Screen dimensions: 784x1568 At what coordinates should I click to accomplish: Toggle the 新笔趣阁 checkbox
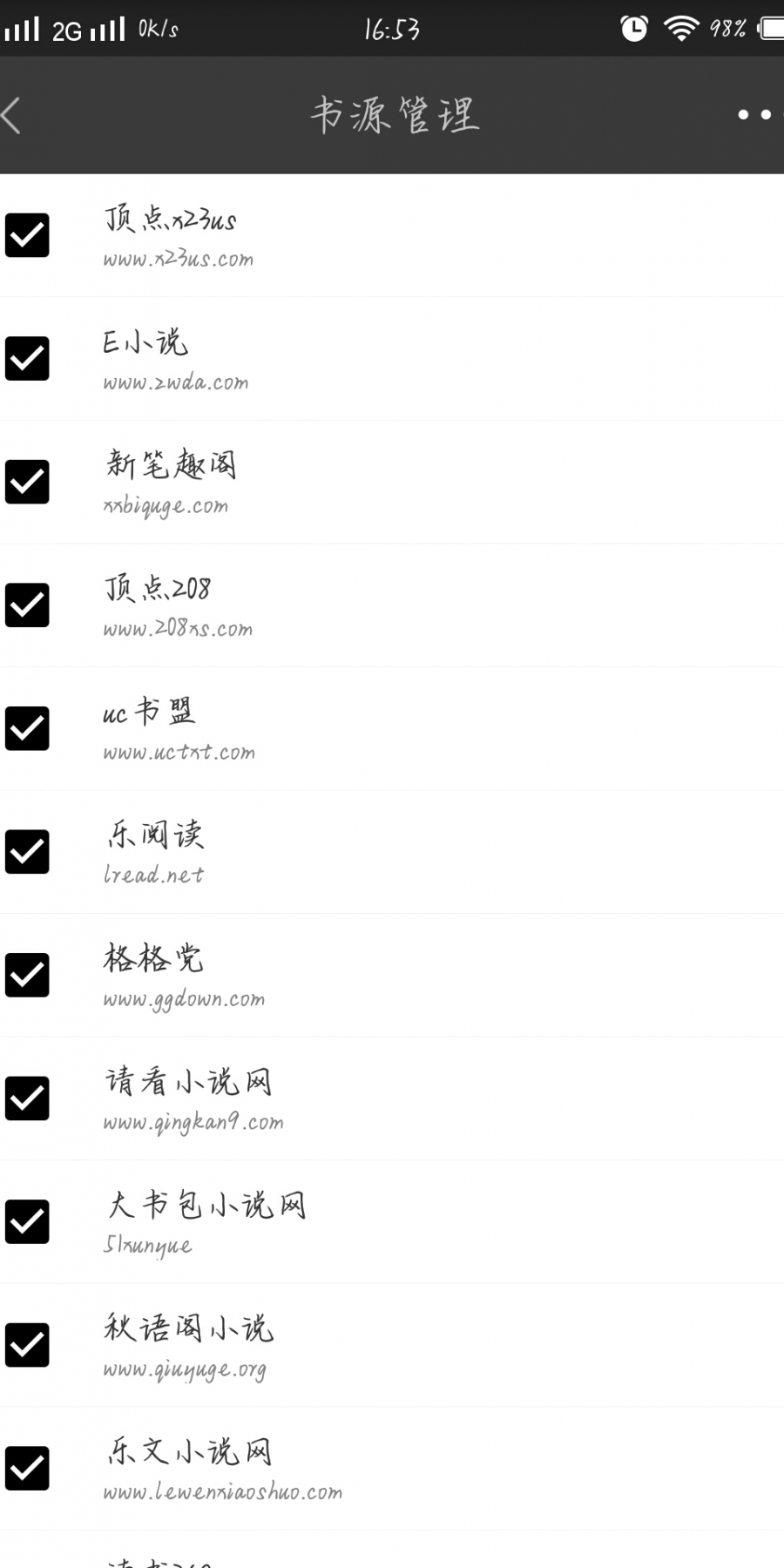27,482
